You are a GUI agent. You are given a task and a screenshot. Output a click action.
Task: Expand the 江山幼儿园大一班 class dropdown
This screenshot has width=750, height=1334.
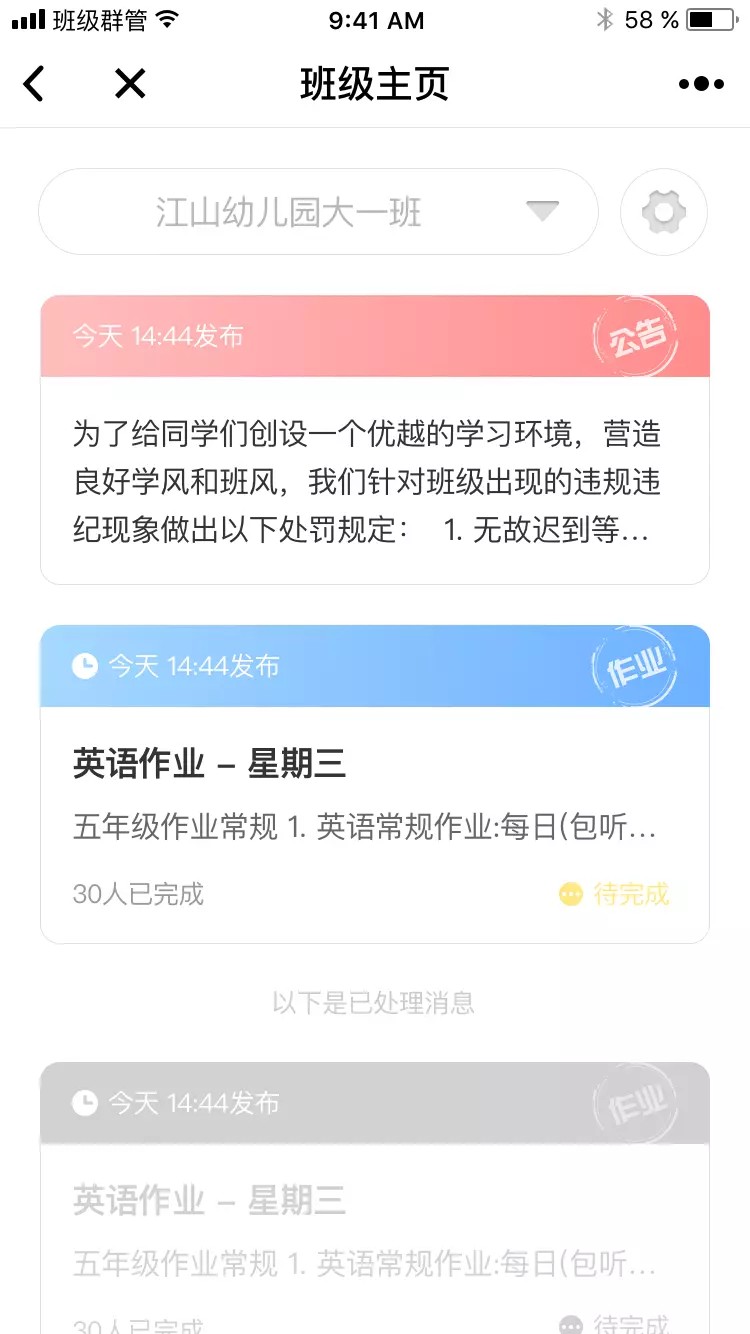[318, 212]
